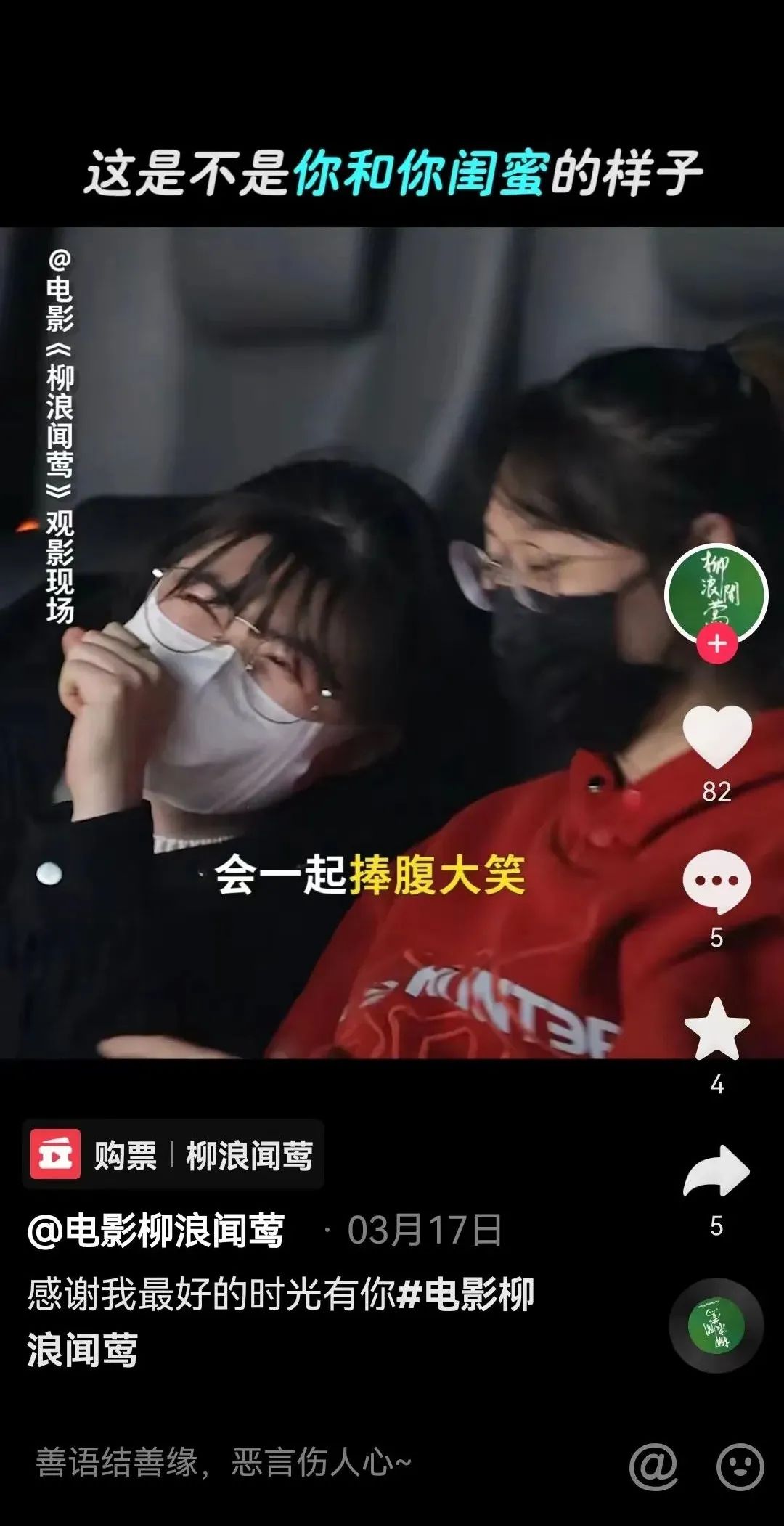Open the 柳浪闻莺 creator avatar
The image size is (784, 1526).
[x=716, y=592]
